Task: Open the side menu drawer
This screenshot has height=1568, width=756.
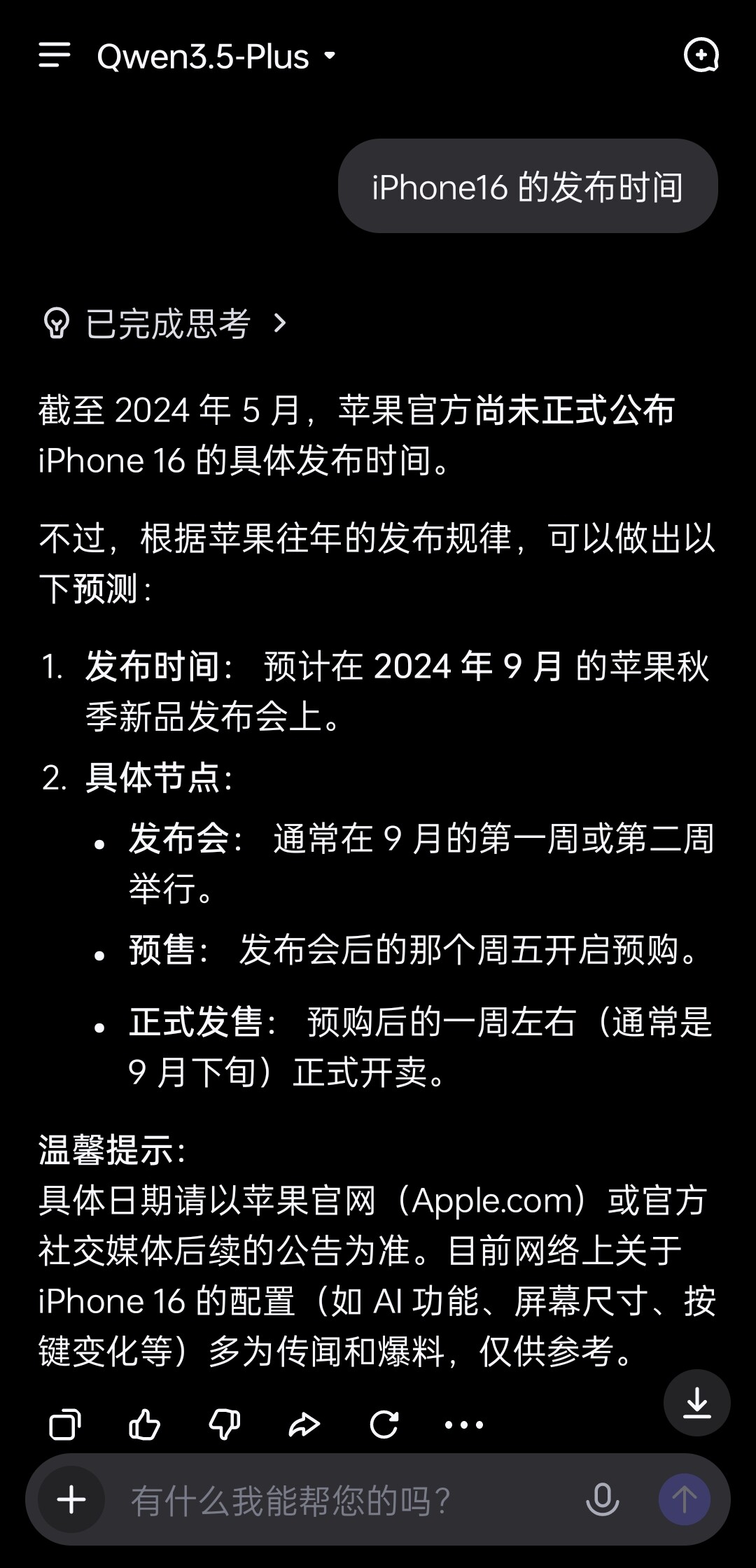Action: (55, 55)
